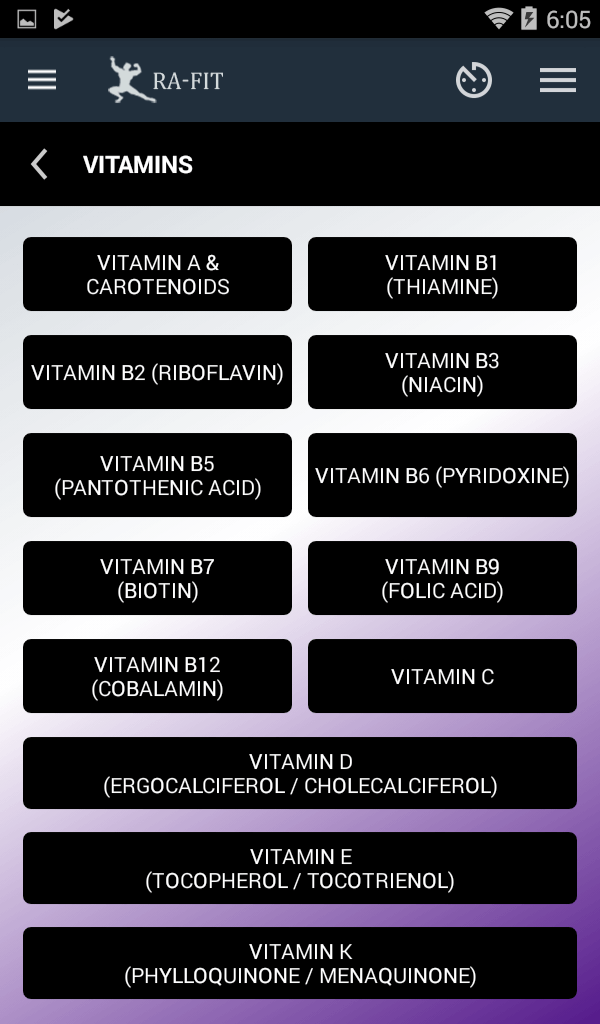This screenshot has height=1024, width=600.
Task: Open Vitamin E (Tocopherol / Tocotrienol)
Action: point(300,868)
